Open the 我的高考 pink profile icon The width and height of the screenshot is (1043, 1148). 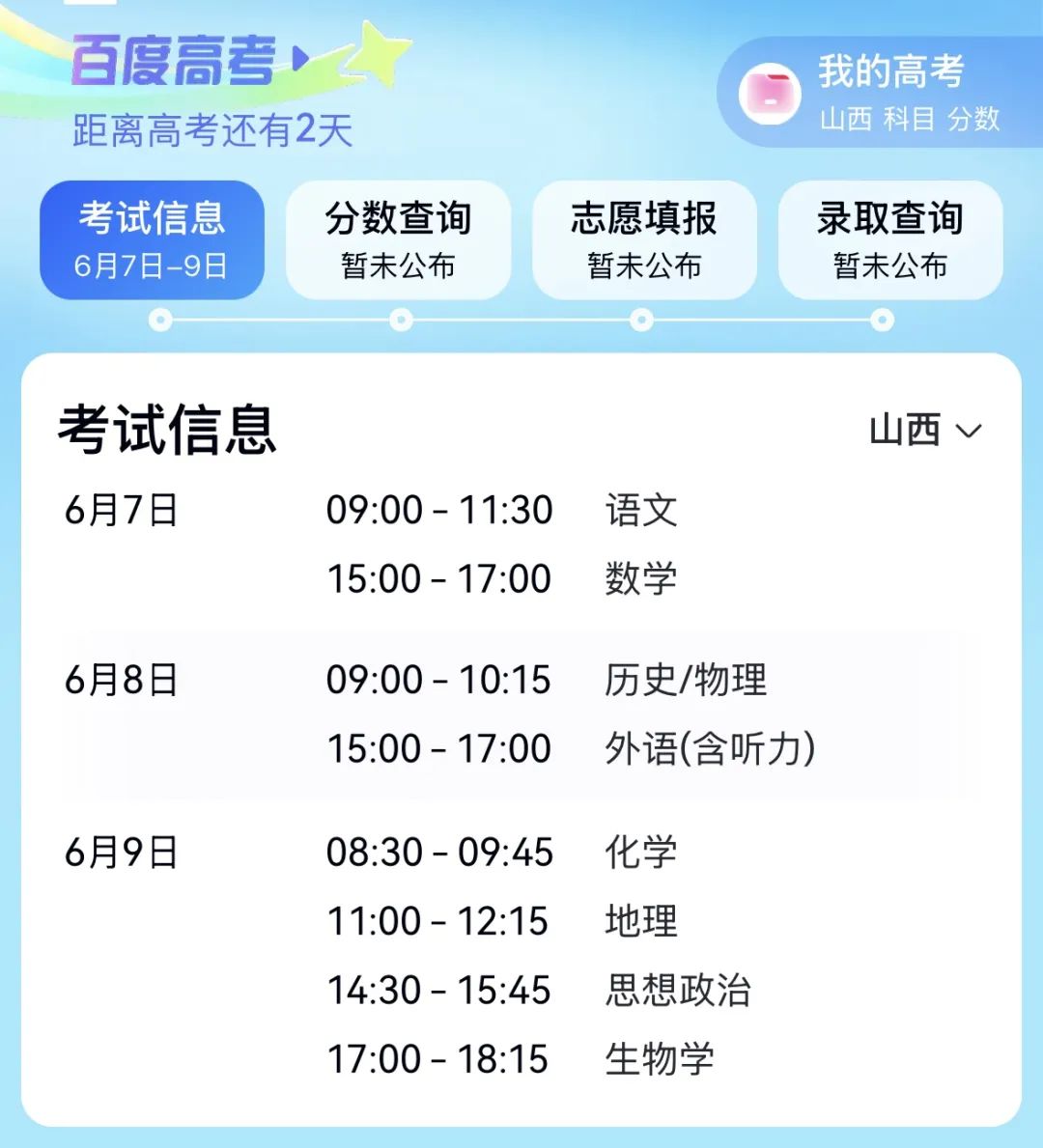[770, 92]
